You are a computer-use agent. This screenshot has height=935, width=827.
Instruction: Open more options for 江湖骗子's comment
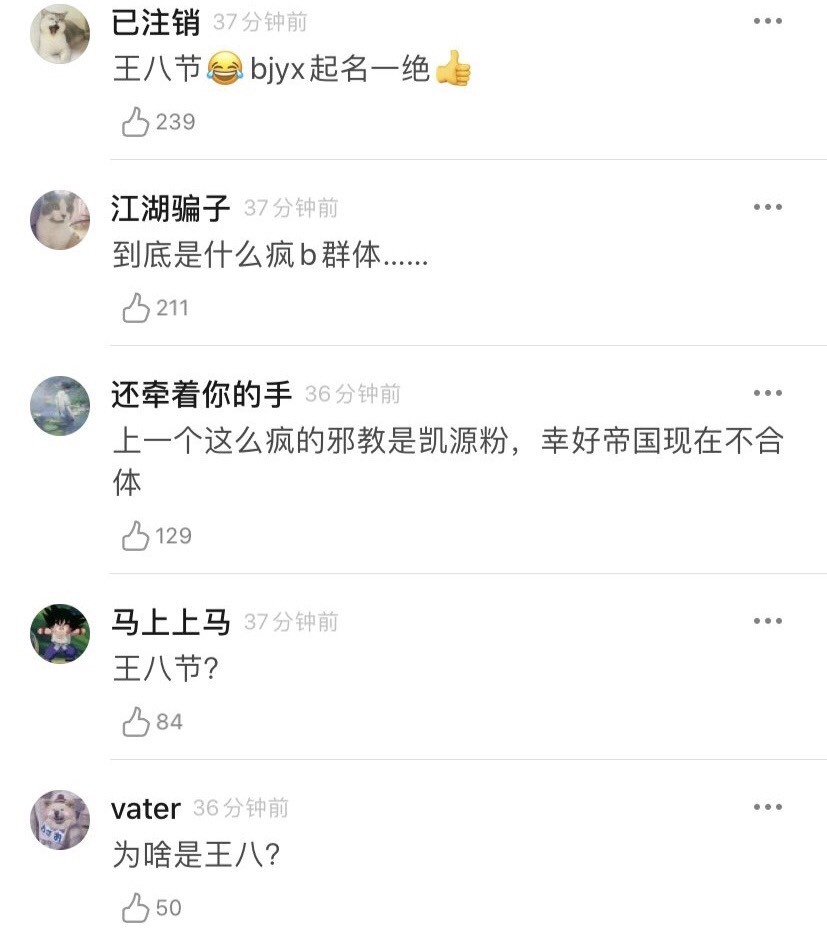(x=768, y=206)
